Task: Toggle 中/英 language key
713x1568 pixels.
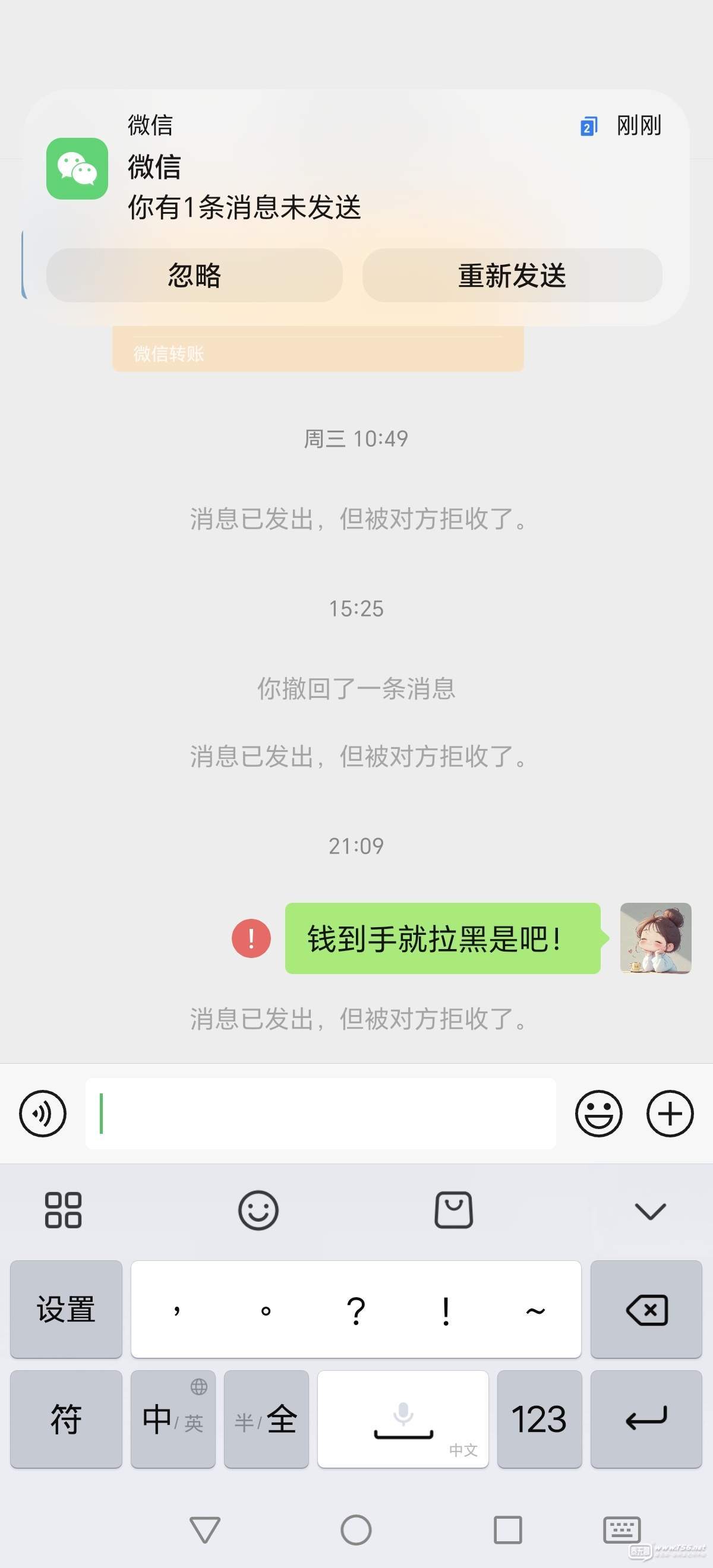Action: pos(173,1419)
